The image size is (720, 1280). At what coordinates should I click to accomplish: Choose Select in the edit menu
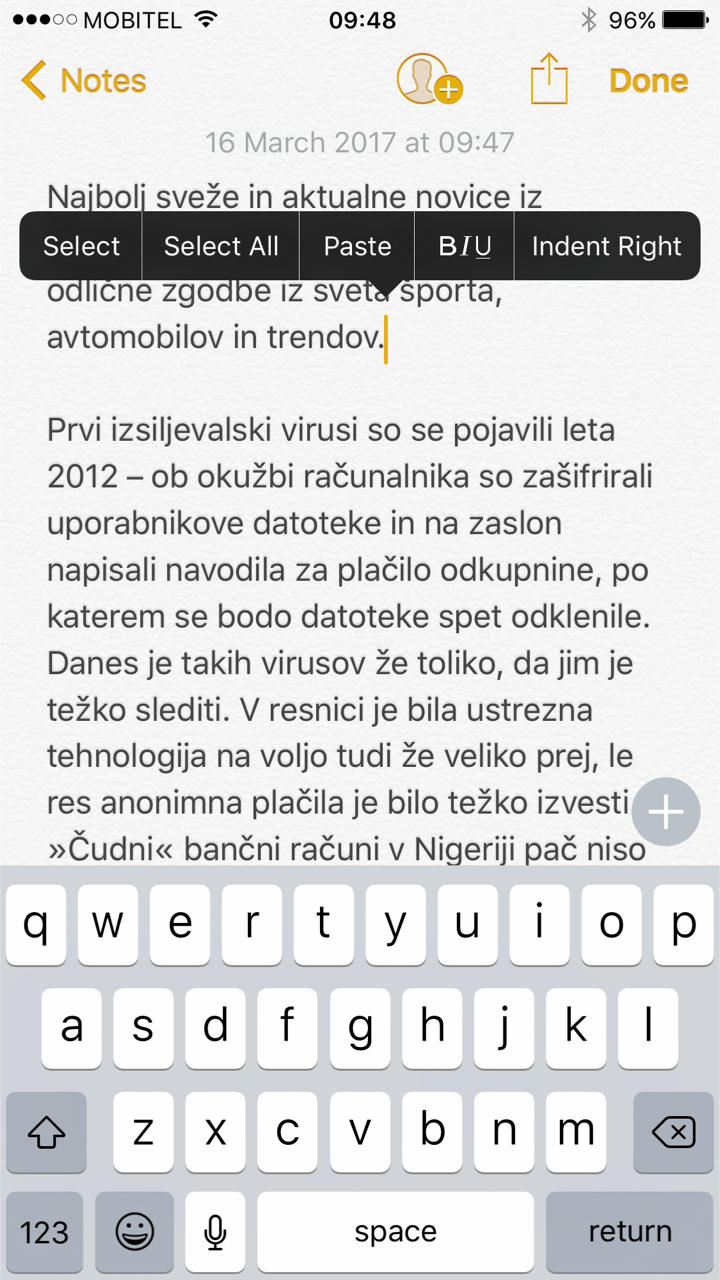tap(81, 246)
